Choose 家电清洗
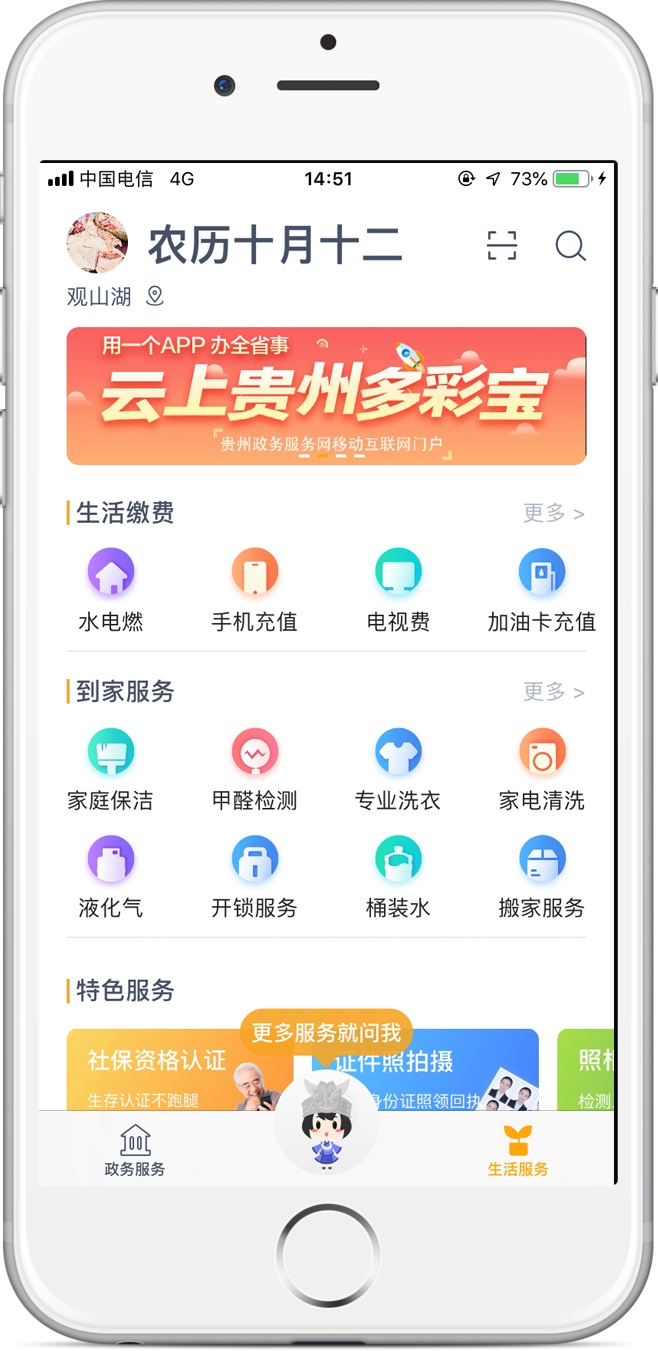This screenshot has width=658, height=1351. pos(542,770)
